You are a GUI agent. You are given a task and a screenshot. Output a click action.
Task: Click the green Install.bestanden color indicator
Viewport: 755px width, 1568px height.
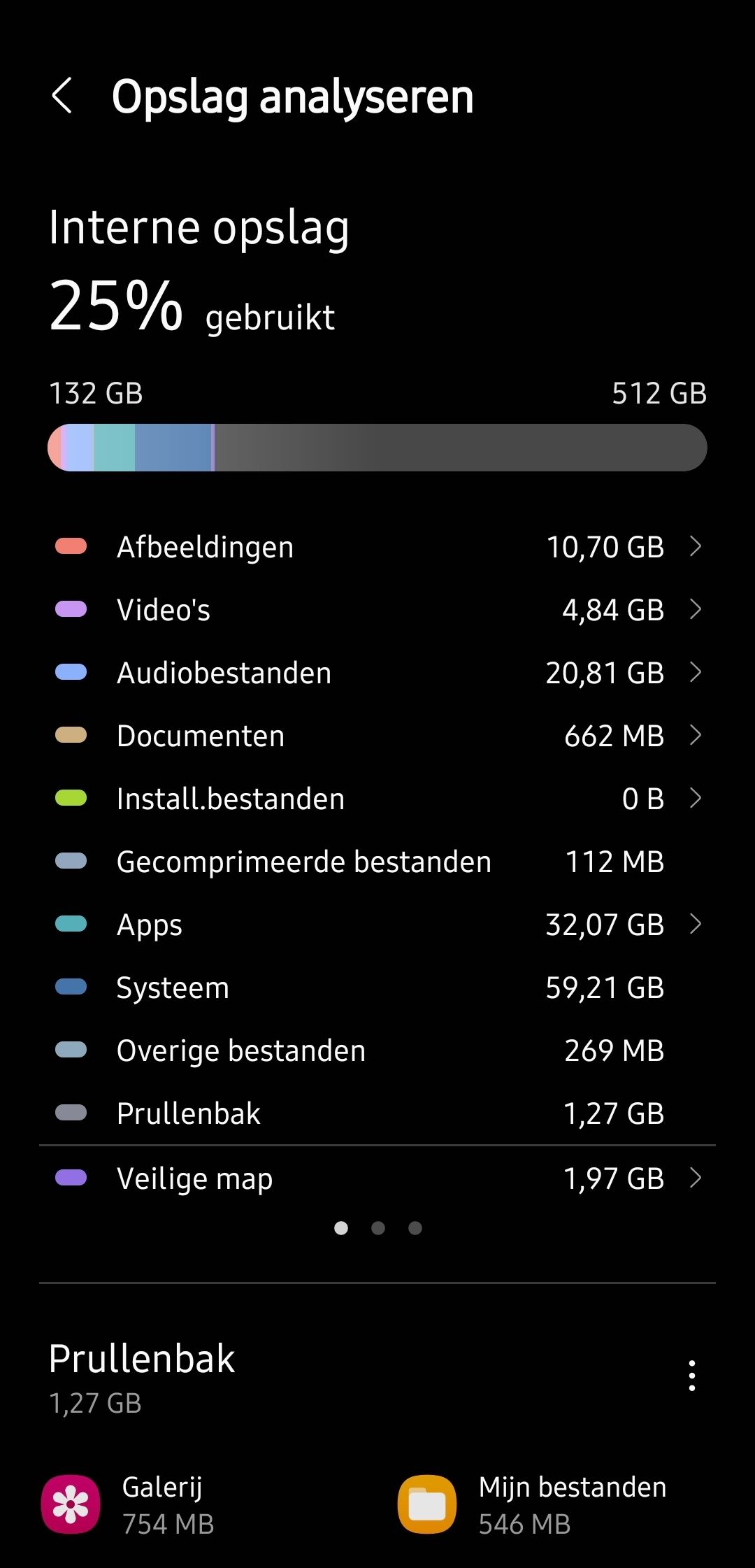tap(71, 798)
